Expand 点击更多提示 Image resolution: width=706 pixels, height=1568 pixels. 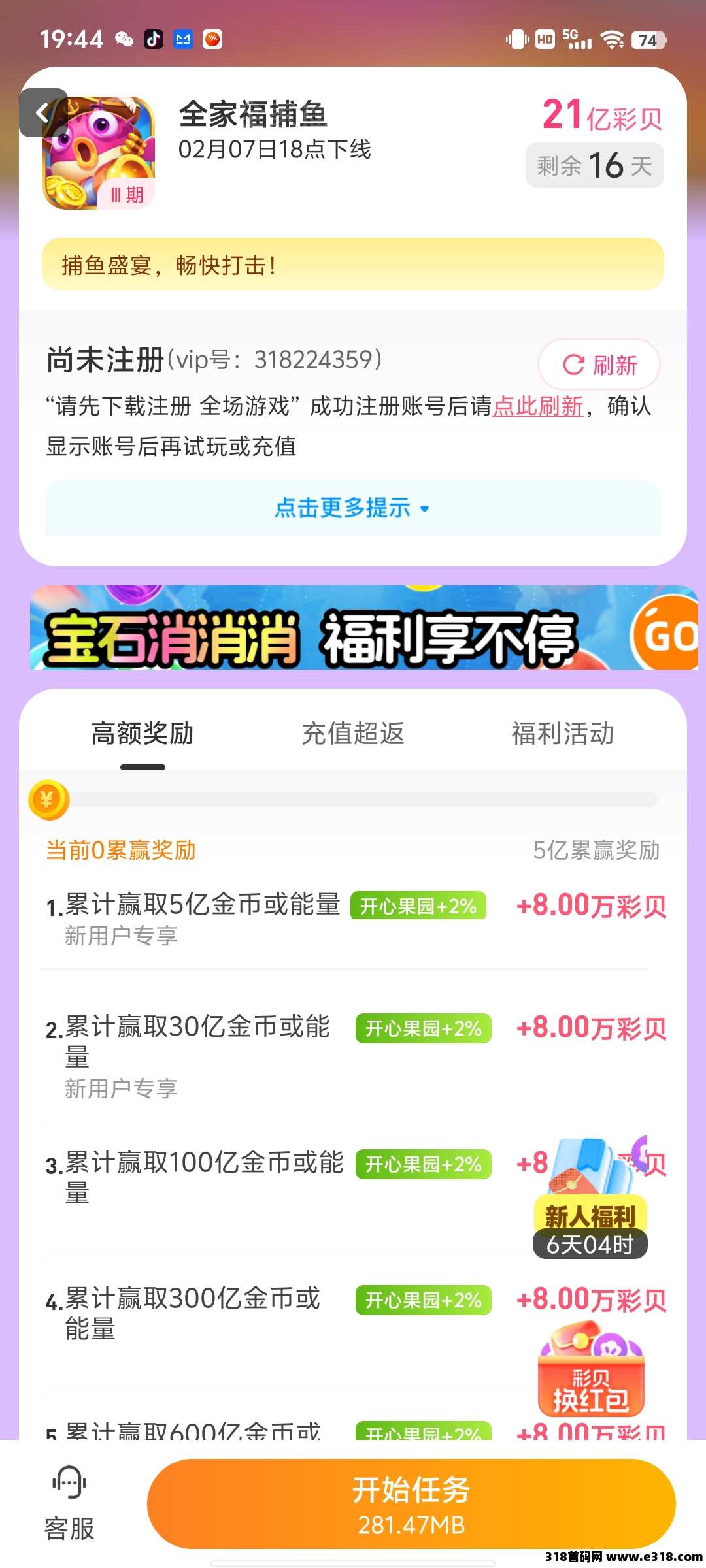coord(352,508)
